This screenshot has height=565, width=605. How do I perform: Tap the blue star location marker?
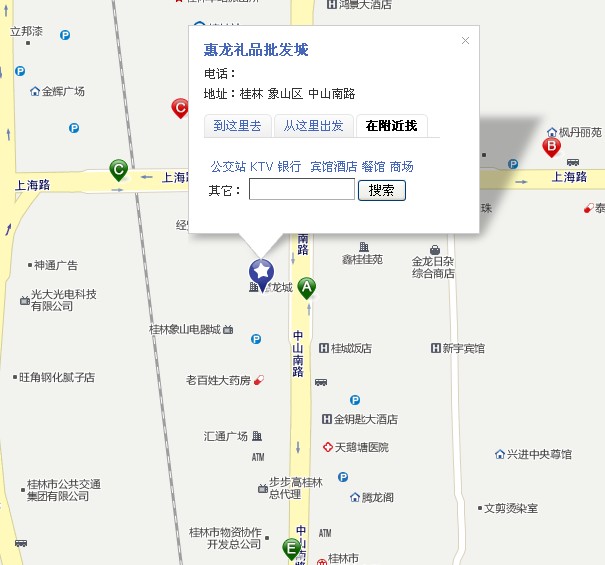(261, 270)
